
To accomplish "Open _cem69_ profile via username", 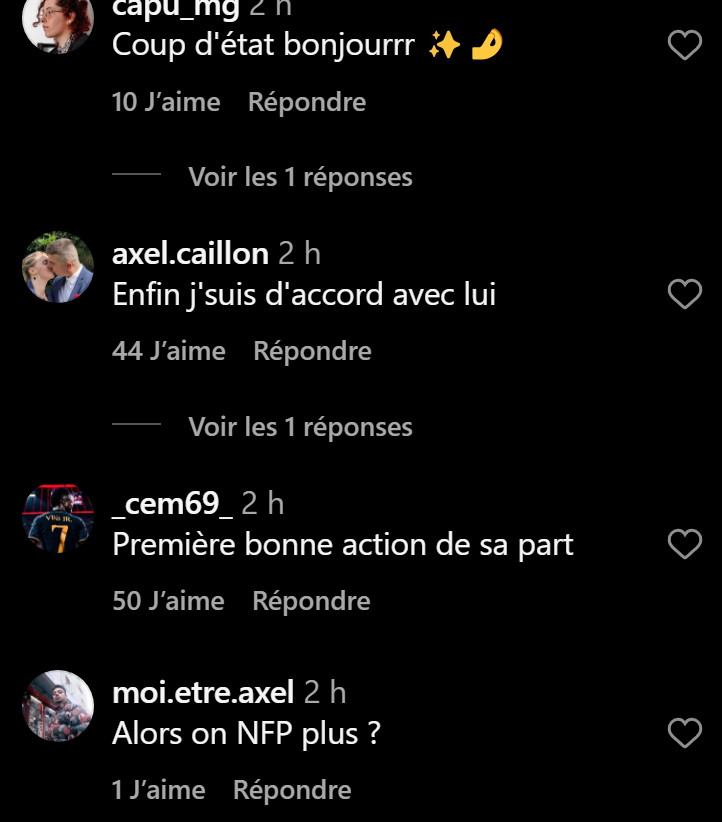I will click(172, 503).
